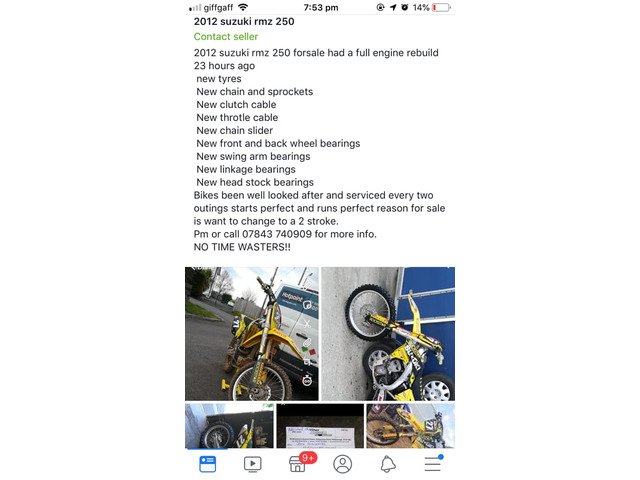Open the hamburger menu tab
Viewport: 640px width, 480px height.
[433, 464]
